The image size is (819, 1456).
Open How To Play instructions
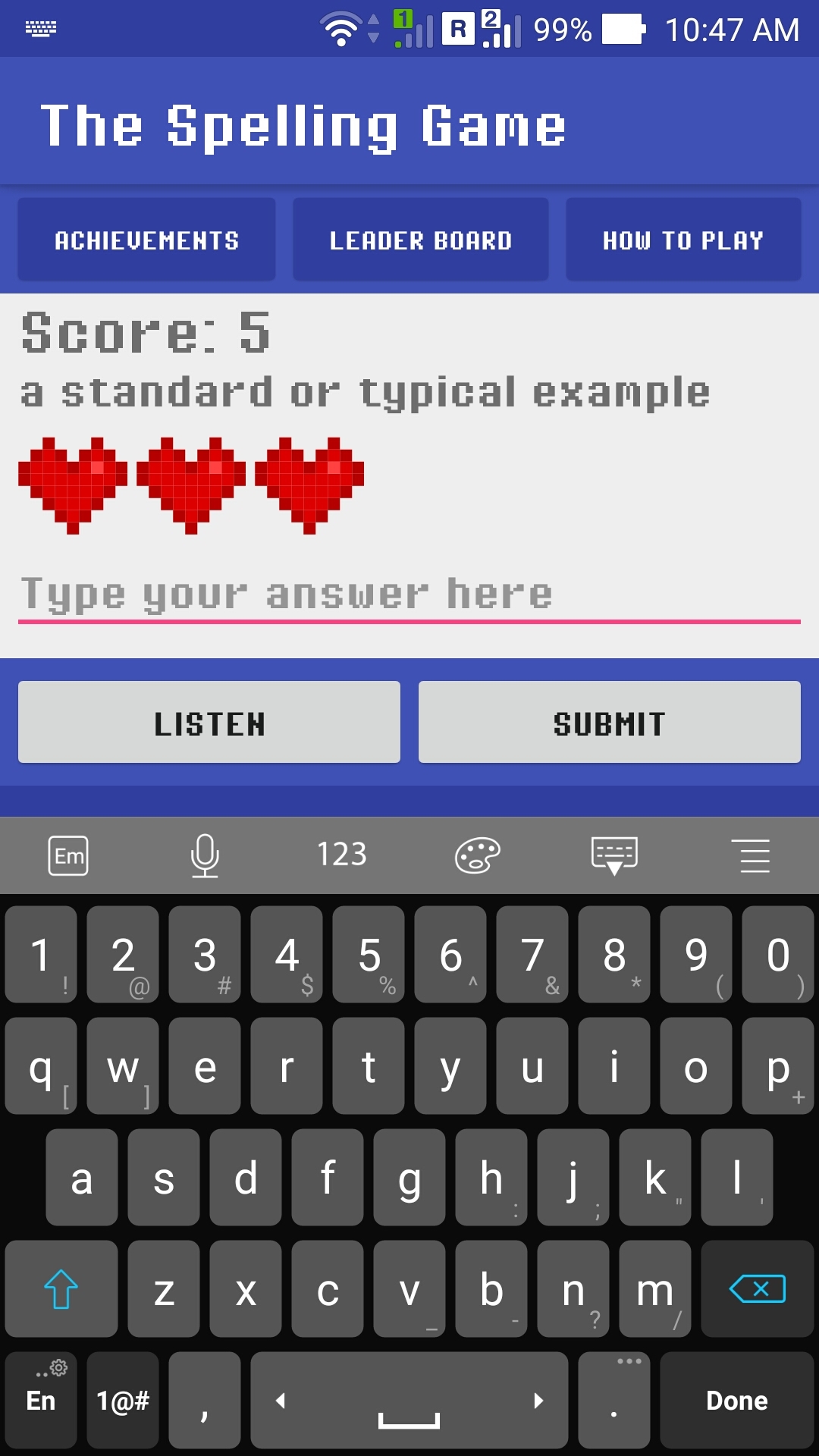pyautogui.click(x=683, y=240)
